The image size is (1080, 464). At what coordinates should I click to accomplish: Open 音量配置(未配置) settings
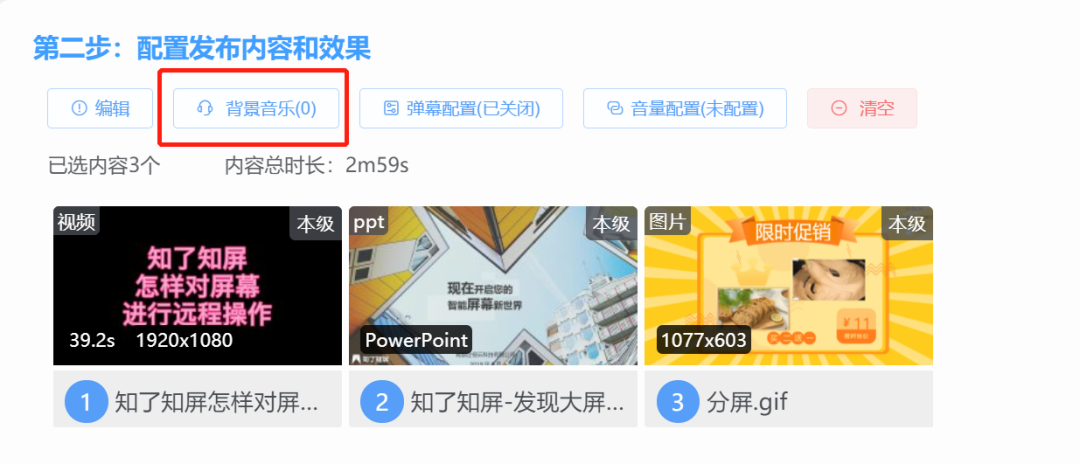point(685,109)
